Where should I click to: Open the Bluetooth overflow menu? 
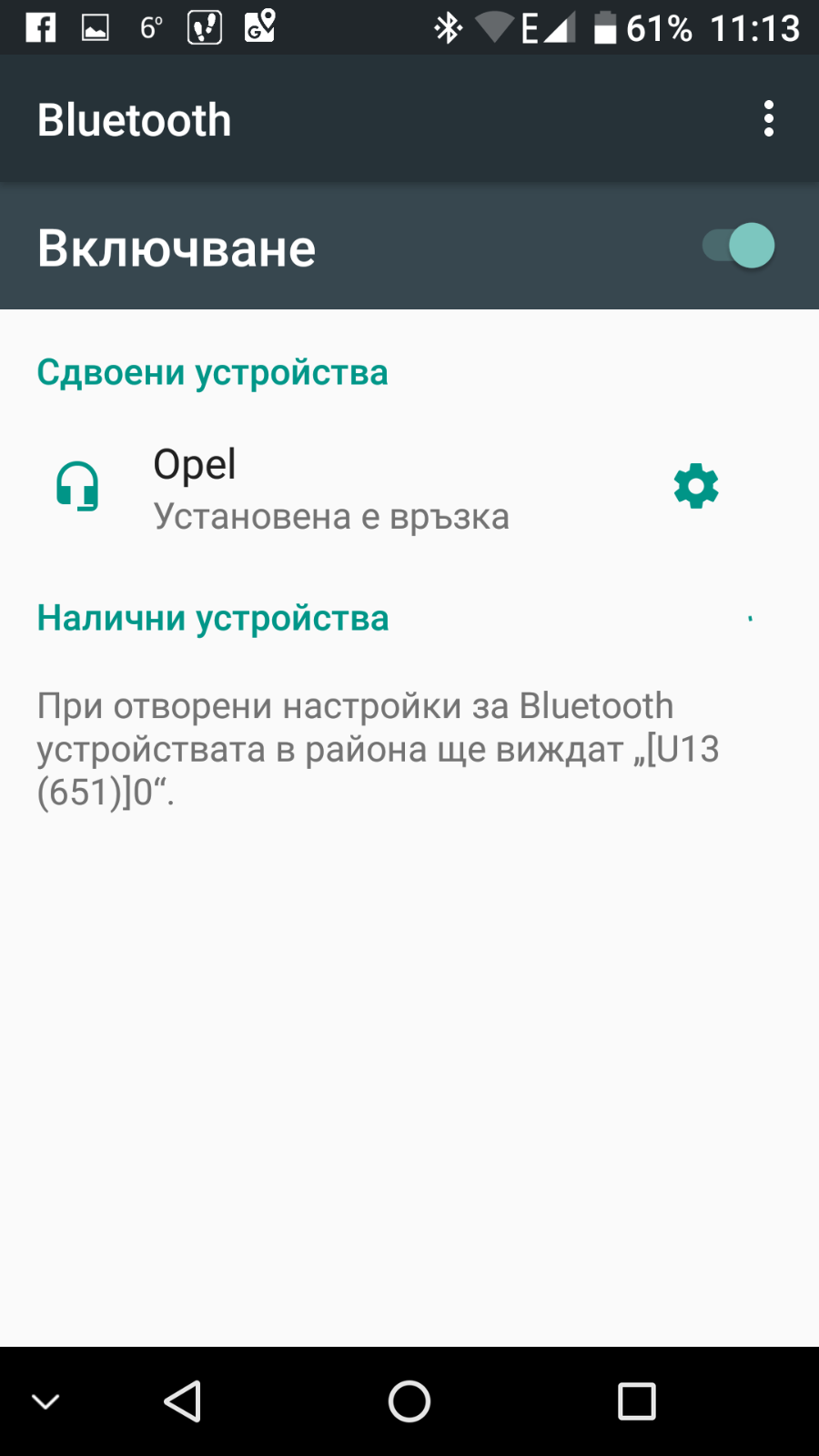(769, 119)
